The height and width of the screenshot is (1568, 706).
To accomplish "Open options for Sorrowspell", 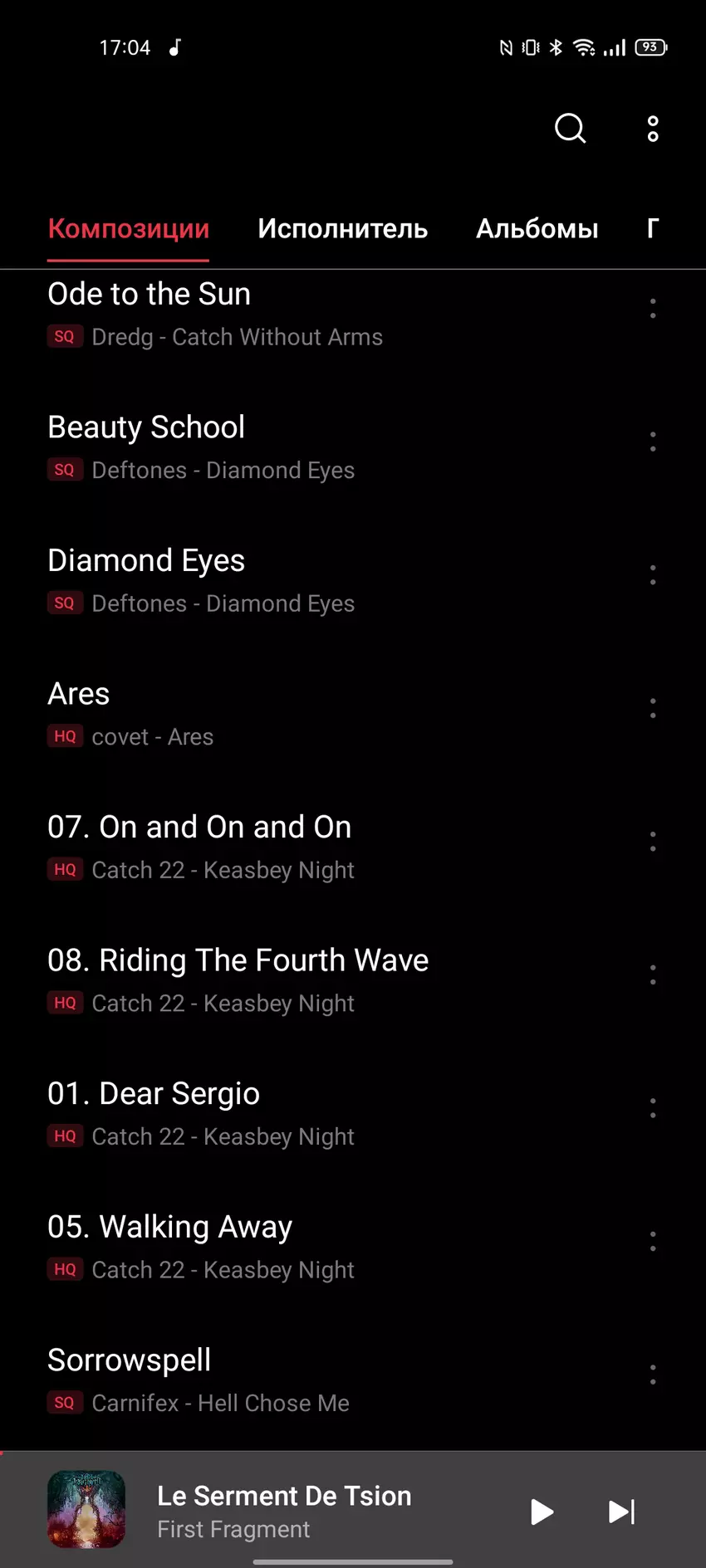I will [653, 1375].
